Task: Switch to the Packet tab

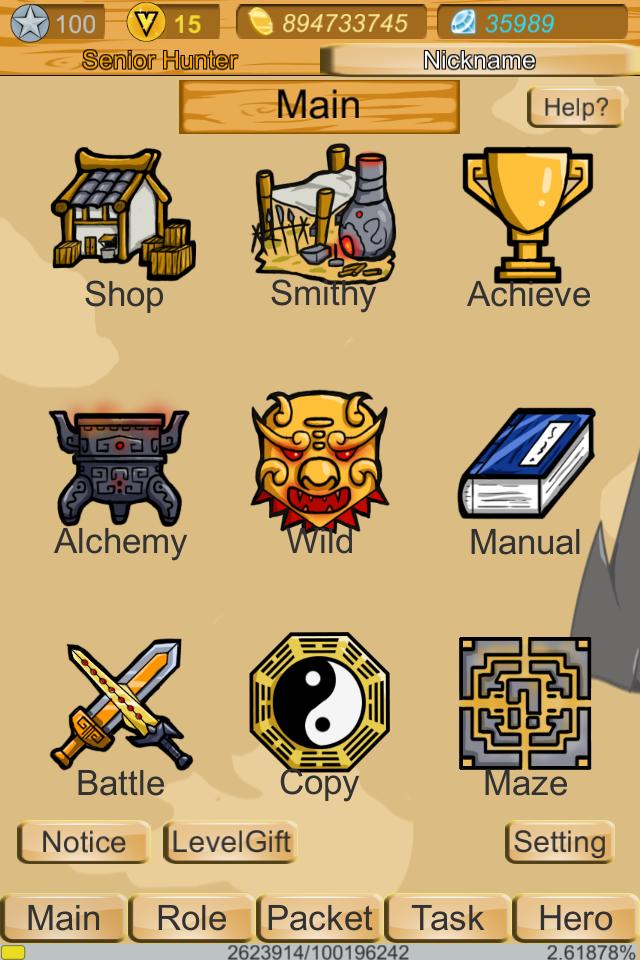Action: [x=320, y=918]
